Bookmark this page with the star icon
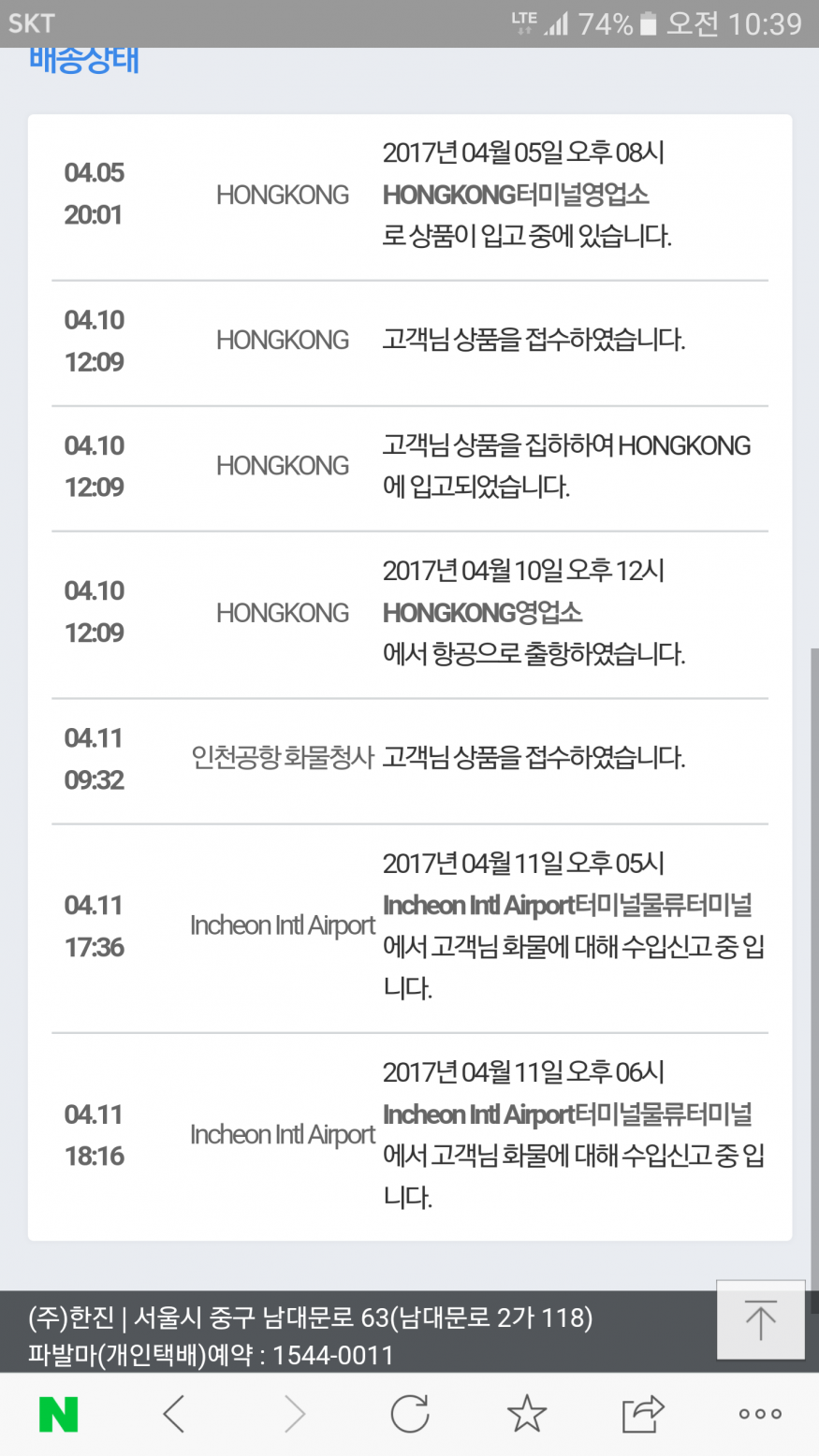 527,1414
